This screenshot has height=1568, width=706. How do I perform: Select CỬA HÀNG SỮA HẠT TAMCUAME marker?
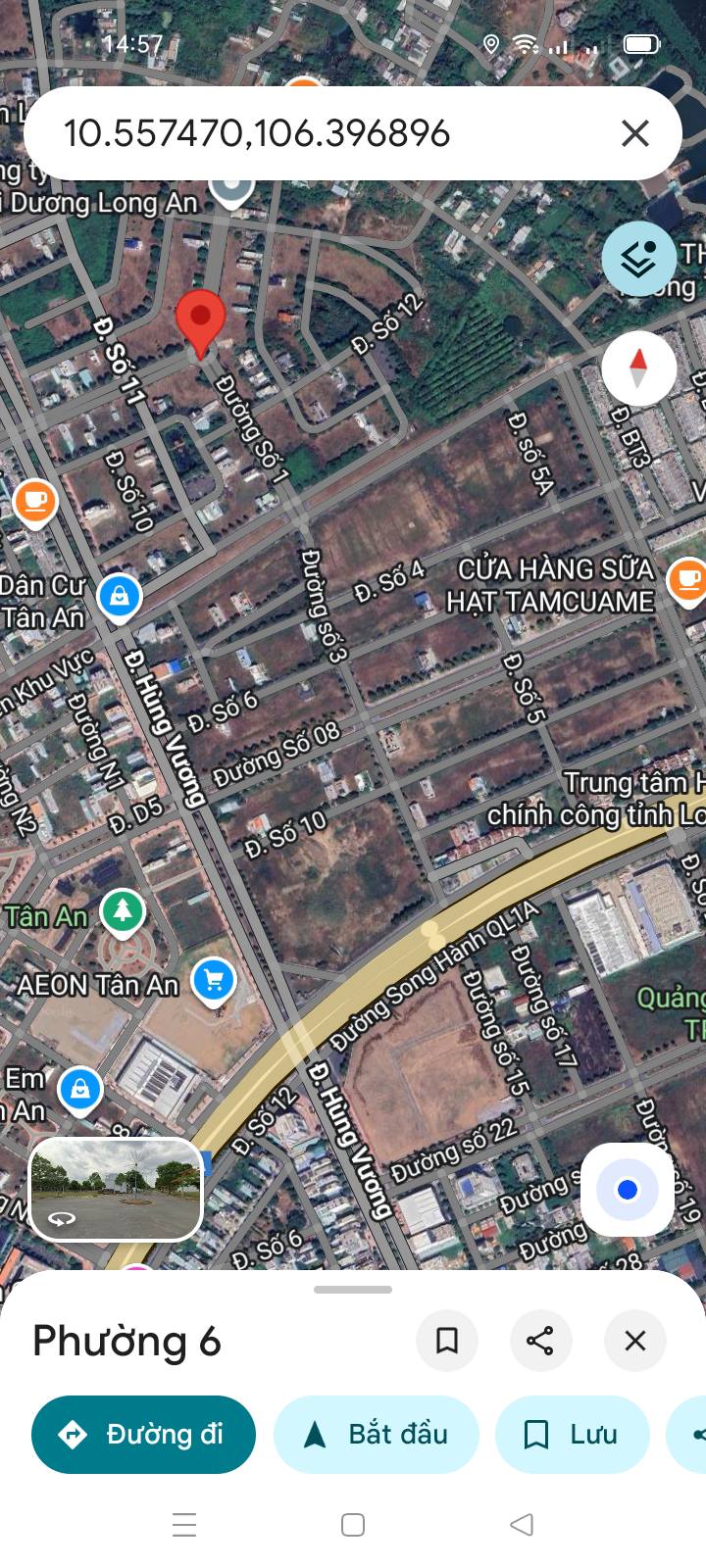pyautogui.click(x=686, y=578)
